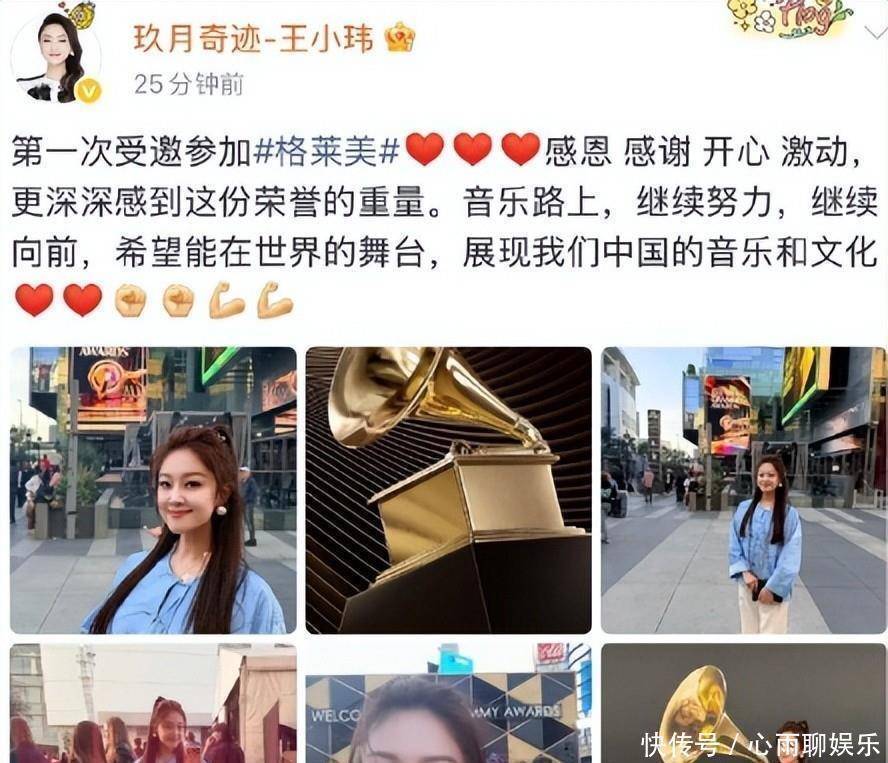
Task: Open the golden gramophone trophy photo
Action: [x=448, y=490]
